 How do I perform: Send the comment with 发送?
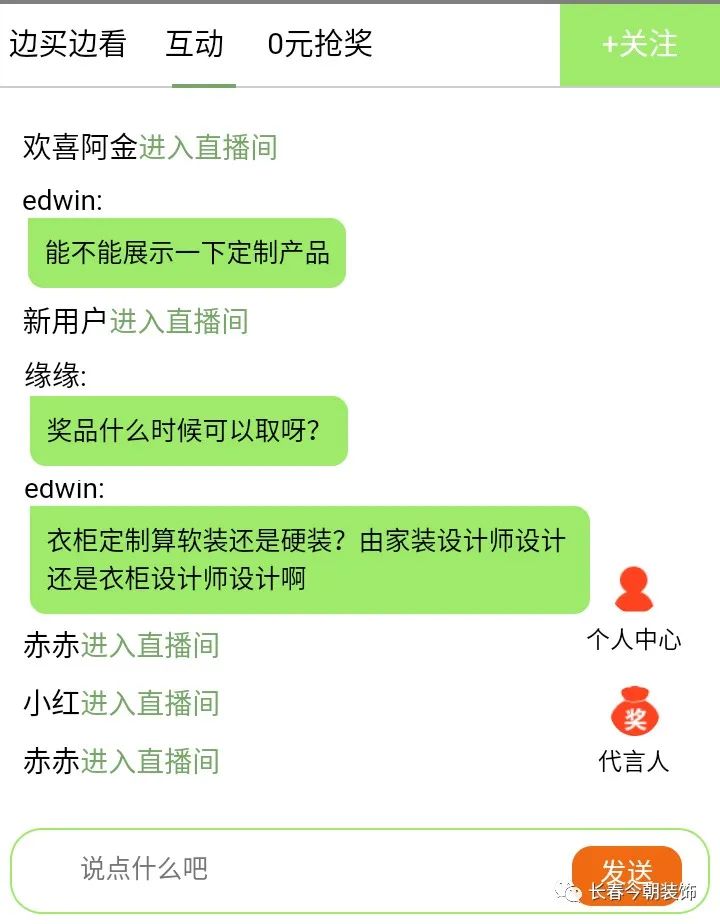627,870
